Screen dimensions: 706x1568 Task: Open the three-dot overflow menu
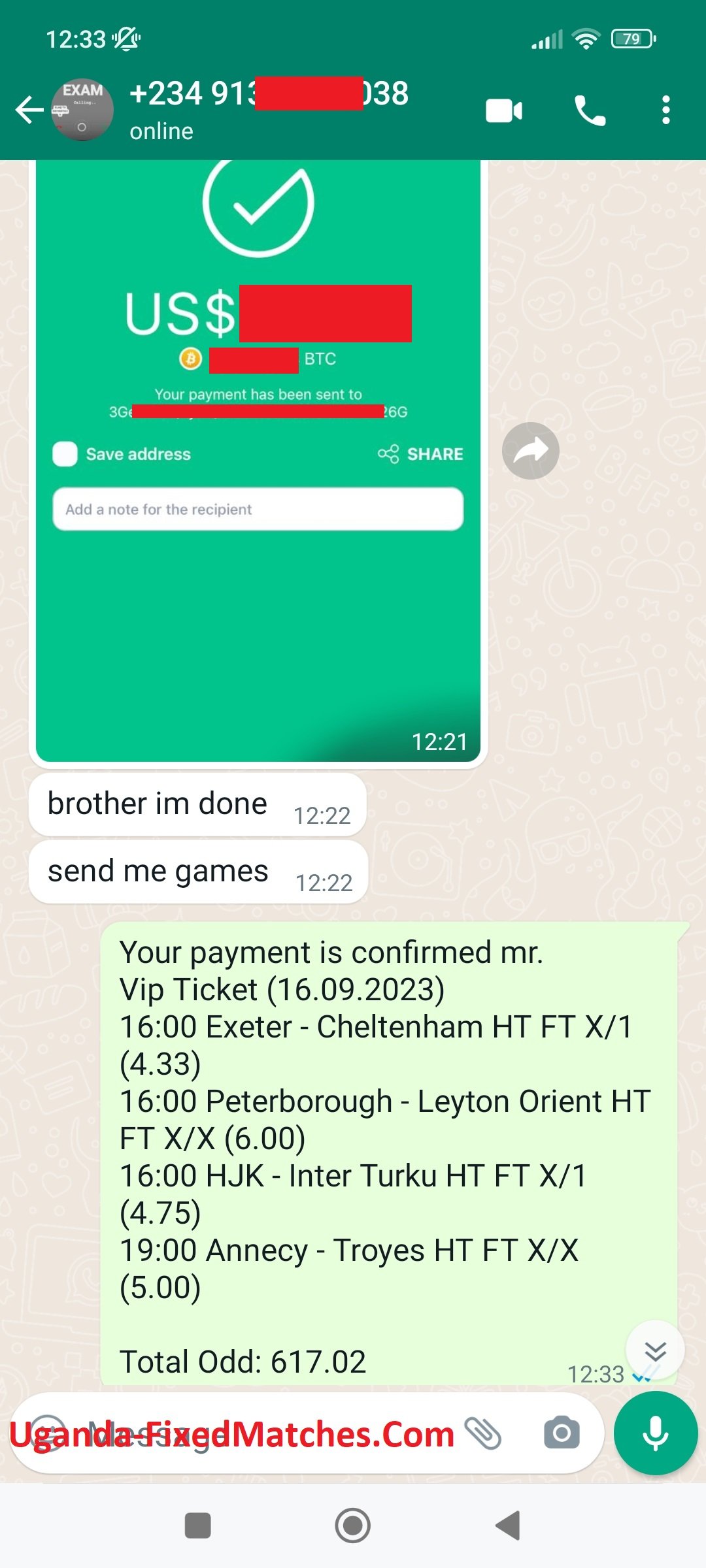[x=665, y=110]
